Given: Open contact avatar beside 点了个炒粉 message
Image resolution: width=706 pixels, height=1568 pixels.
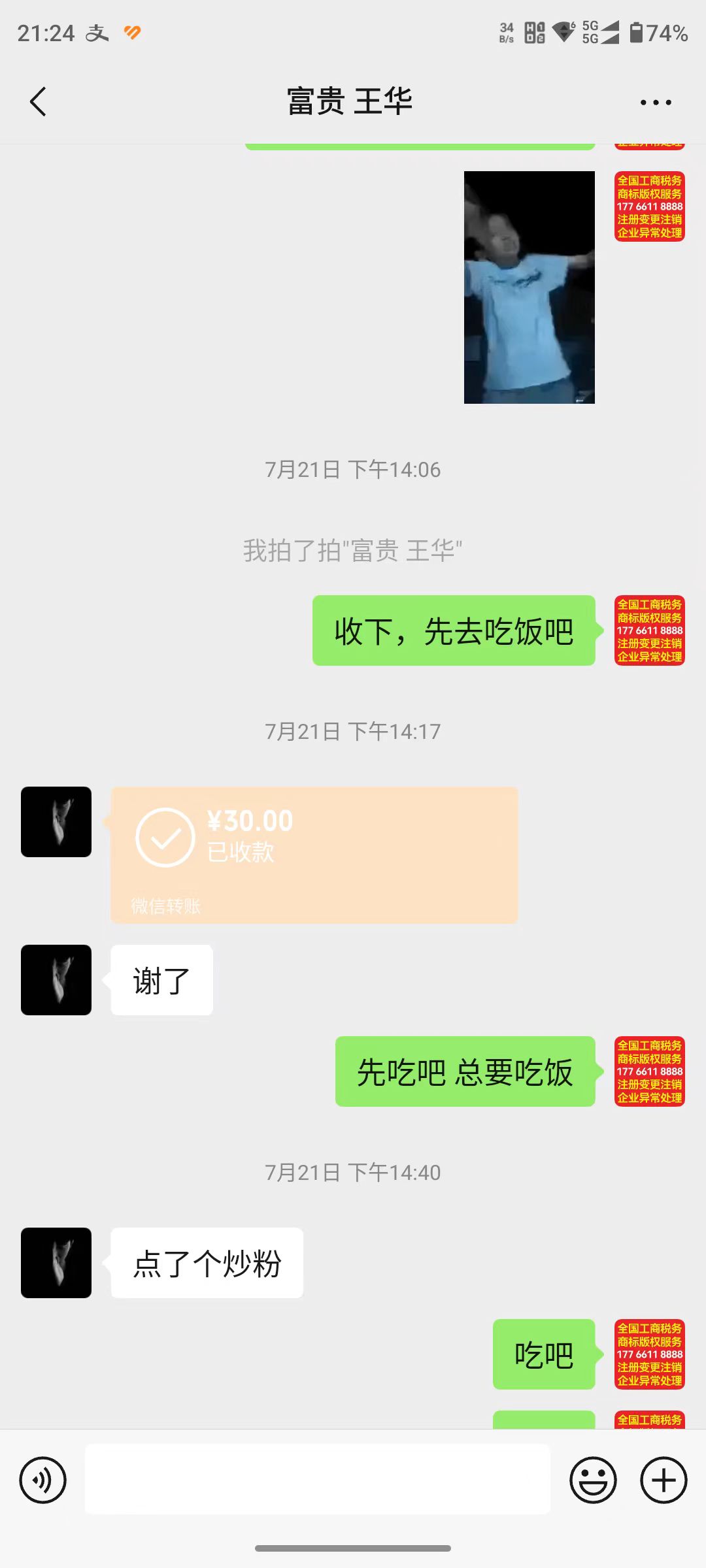Looking at the screenshot, I should pos(56,1263).
